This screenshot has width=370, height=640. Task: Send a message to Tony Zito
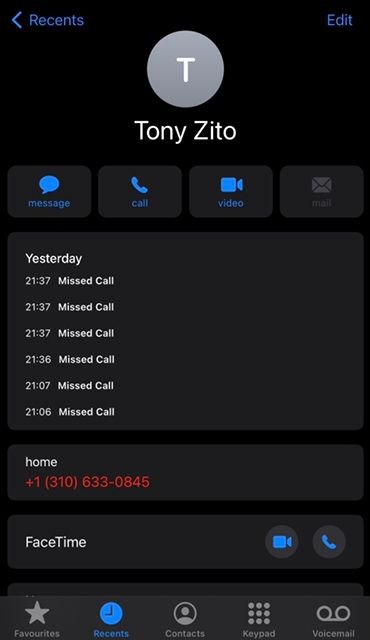pos(49,191)
